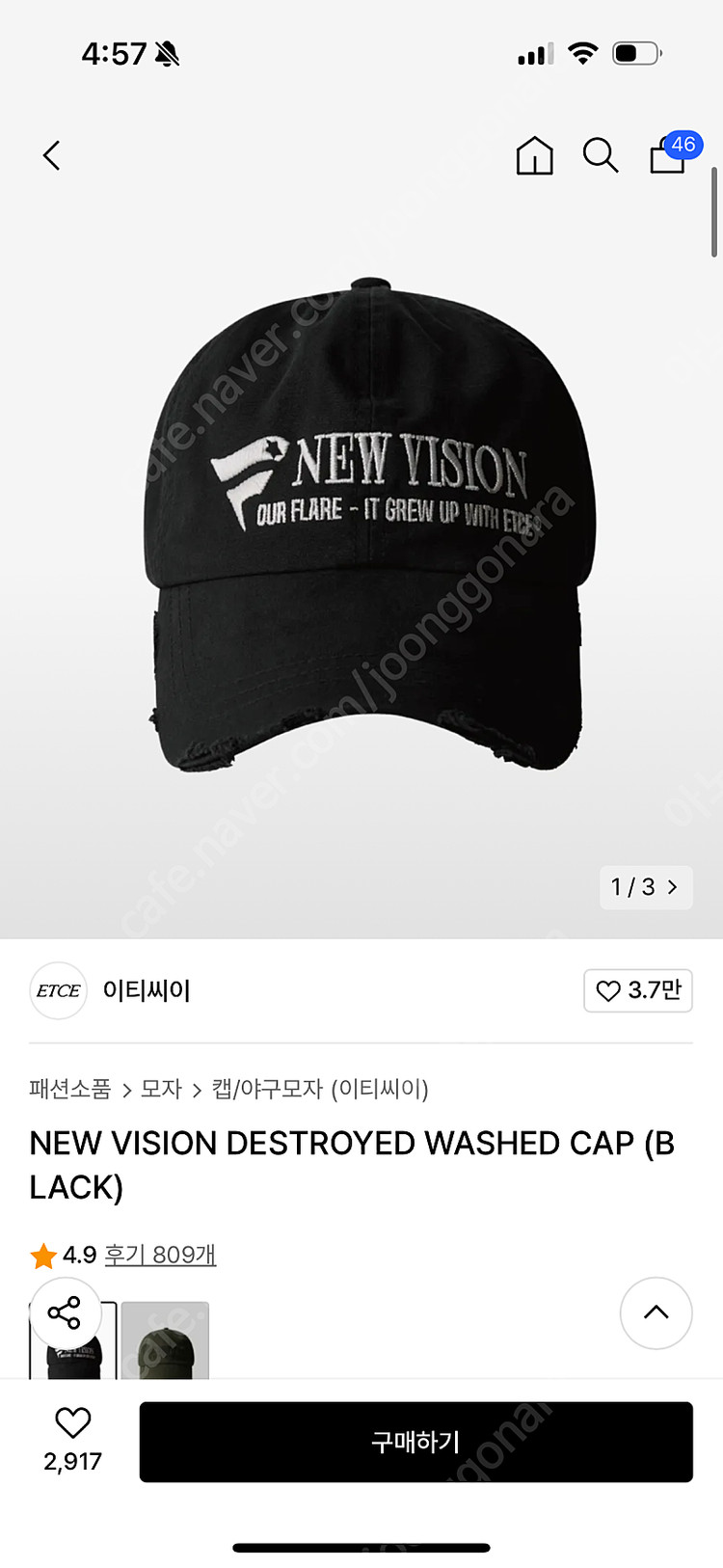This screenshot has width=723, height=1568.
Task: Open the 패션소품 category breadcrumb
Action: pos(70,1089)
